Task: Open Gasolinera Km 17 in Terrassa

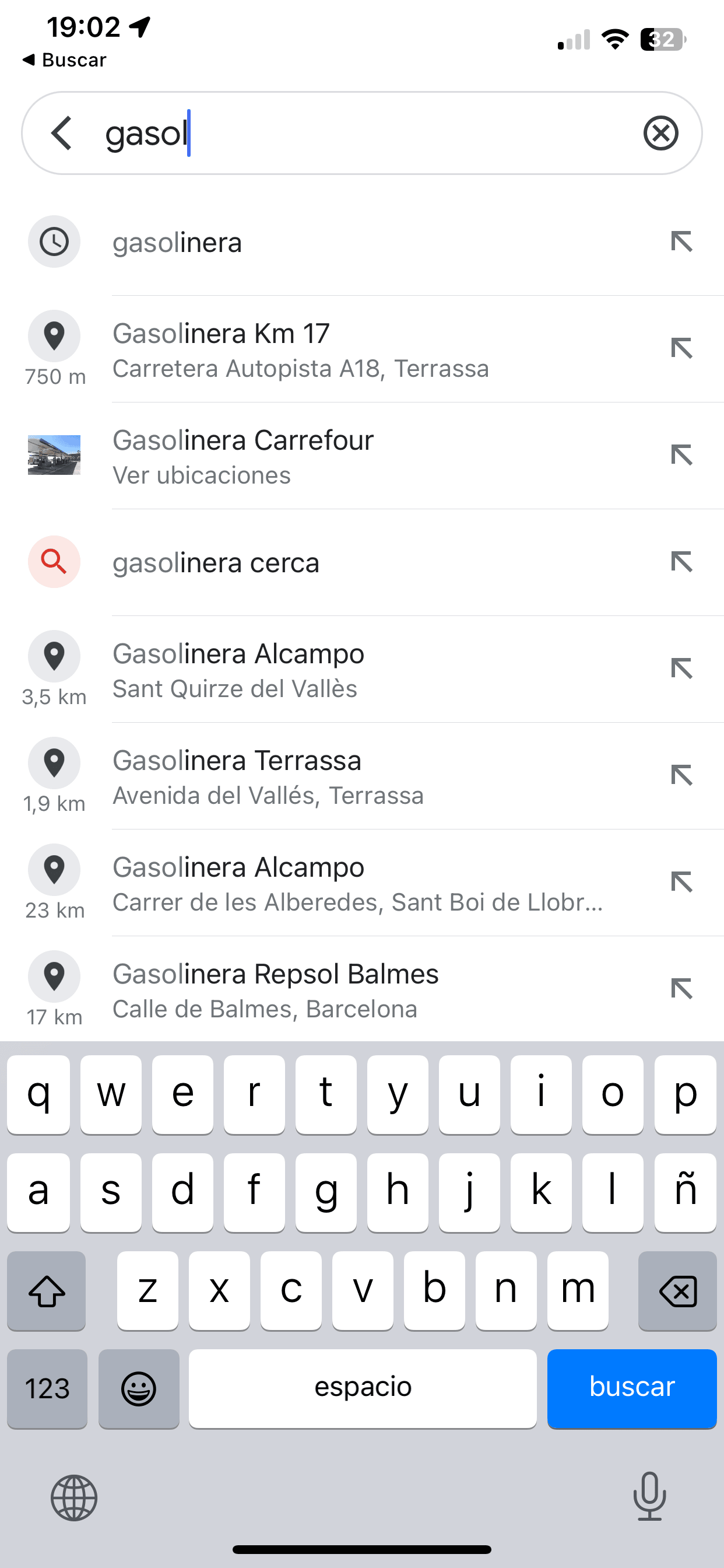Action: (x=362, y=349)
